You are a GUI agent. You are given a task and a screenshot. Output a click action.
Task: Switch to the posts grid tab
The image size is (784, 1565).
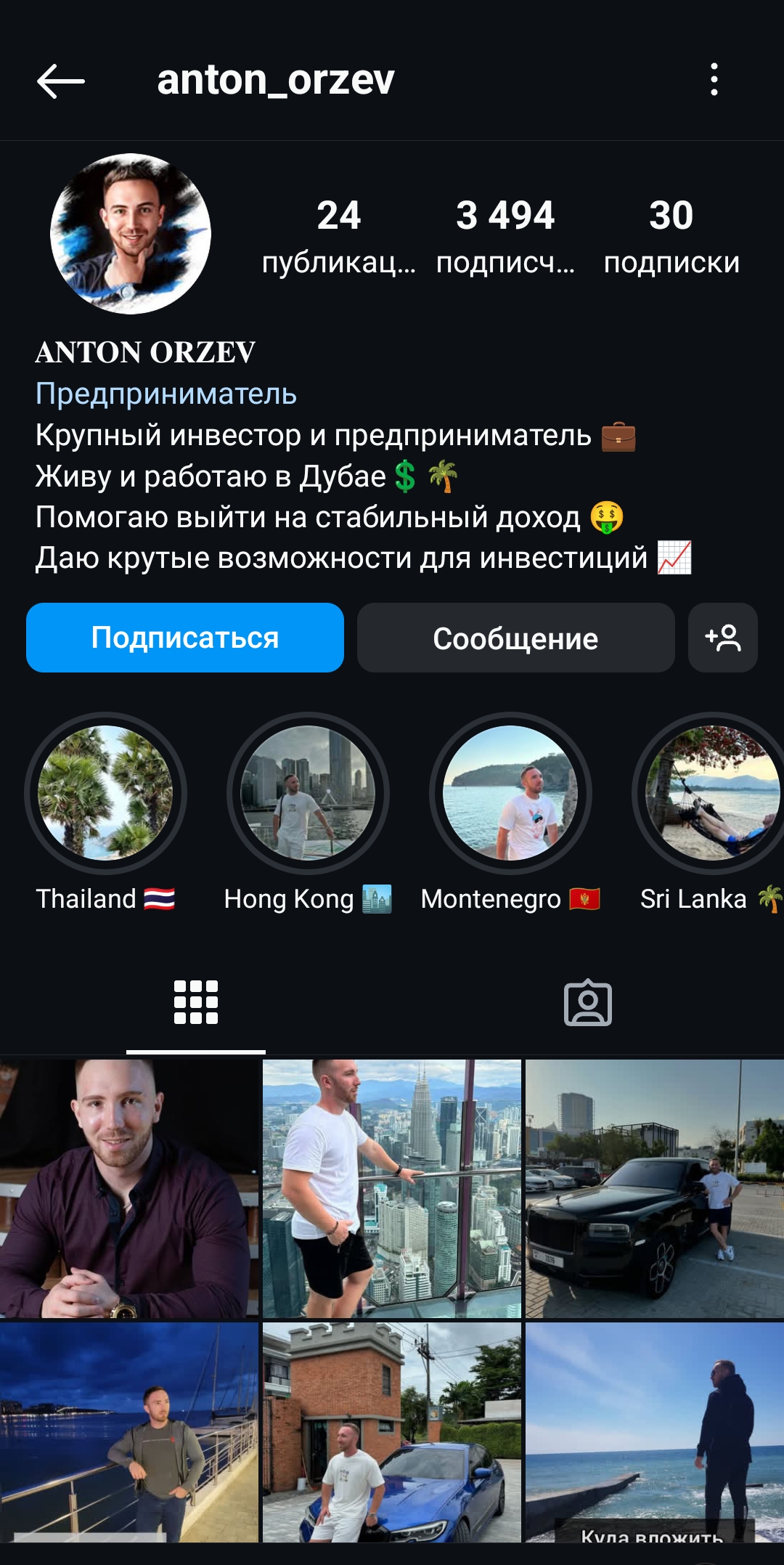click(x=196, y=1003)
